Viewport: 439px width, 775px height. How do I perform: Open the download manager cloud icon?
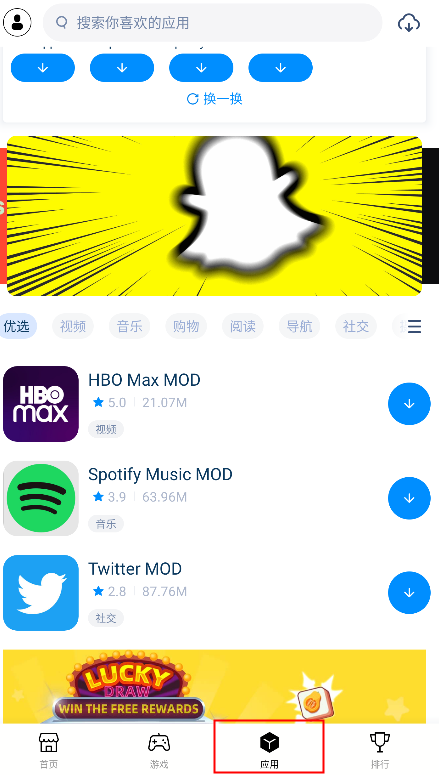[x=409, y=23]
